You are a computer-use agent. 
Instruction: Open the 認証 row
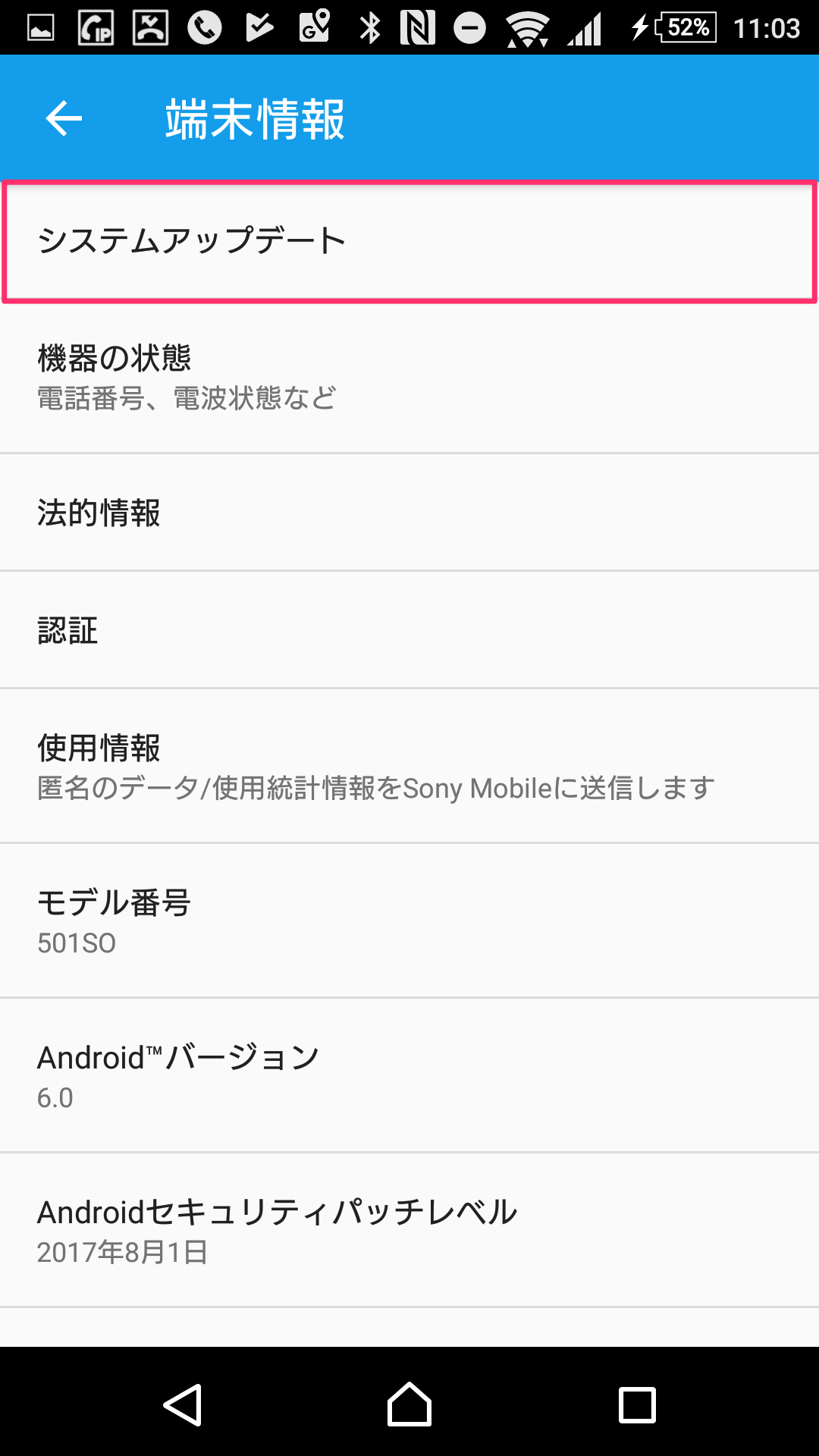tap(409, 630)
